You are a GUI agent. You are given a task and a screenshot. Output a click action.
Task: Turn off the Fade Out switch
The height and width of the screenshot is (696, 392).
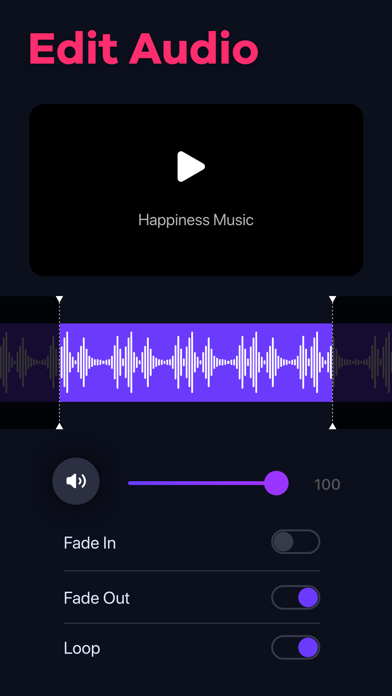[296, 597]
